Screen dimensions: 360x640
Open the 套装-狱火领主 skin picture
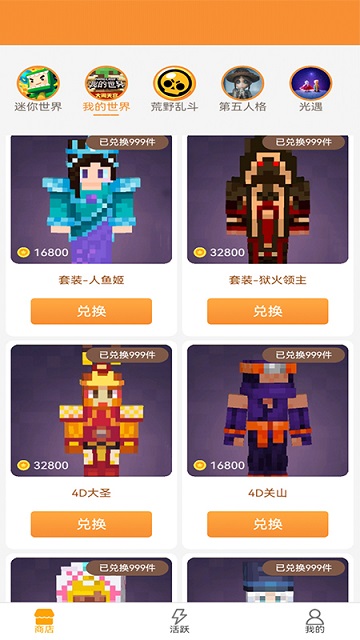point(268,200)
